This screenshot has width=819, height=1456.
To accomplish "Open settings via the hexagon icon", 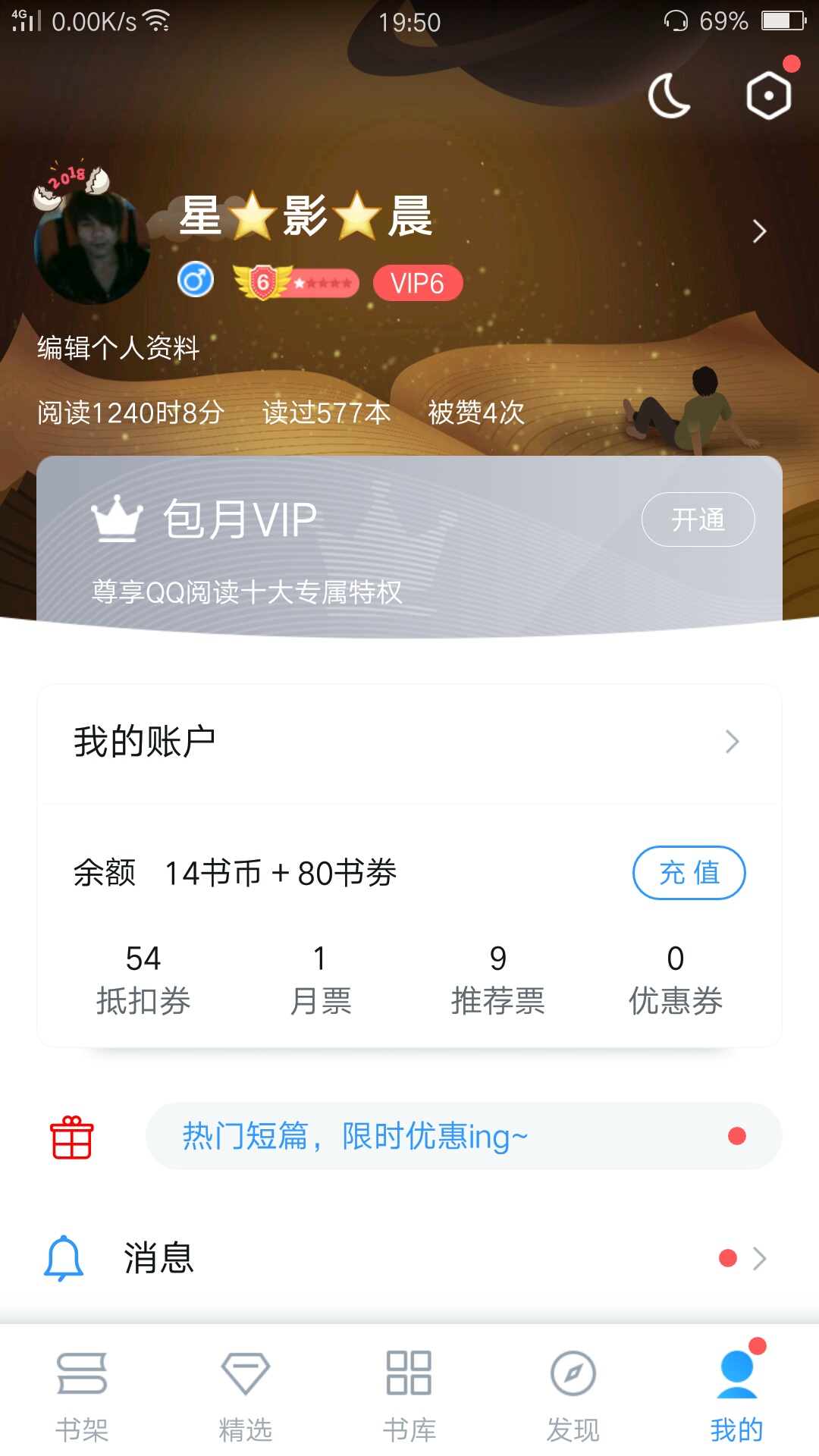I will (x=769, y=96).
